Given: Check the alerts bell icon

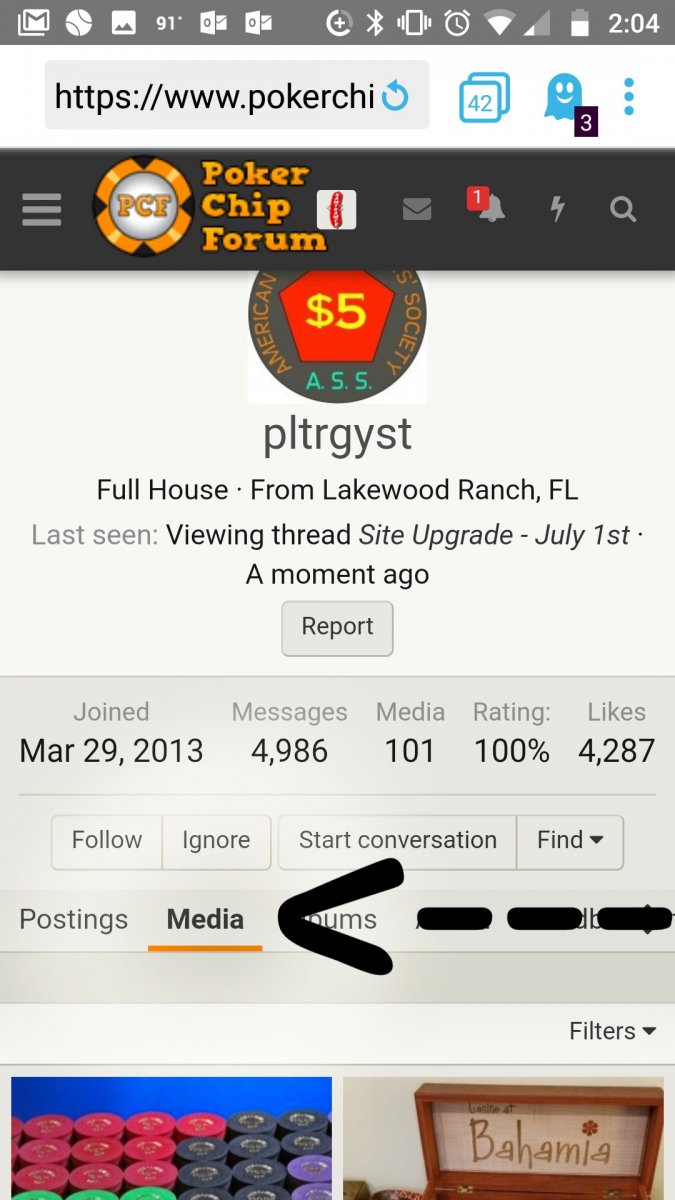Looking at the screenshot, I should [x=488, y=208].
